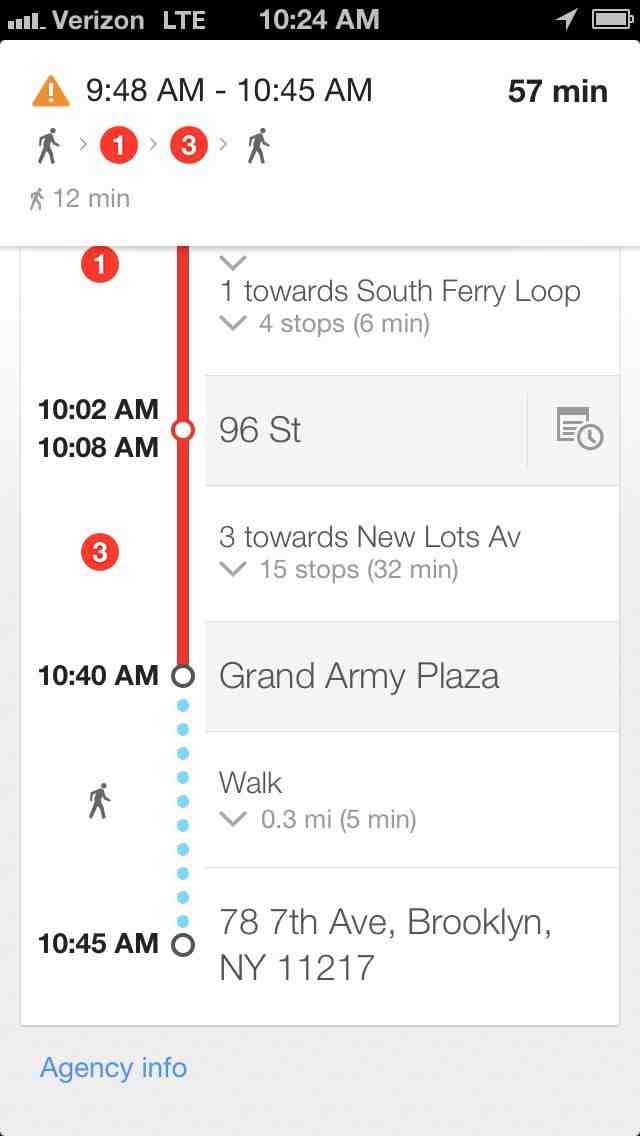Open the 96 St departure schedule icon
The width and height of the screenshot is (640, 1136).
(x=579, y=430)
